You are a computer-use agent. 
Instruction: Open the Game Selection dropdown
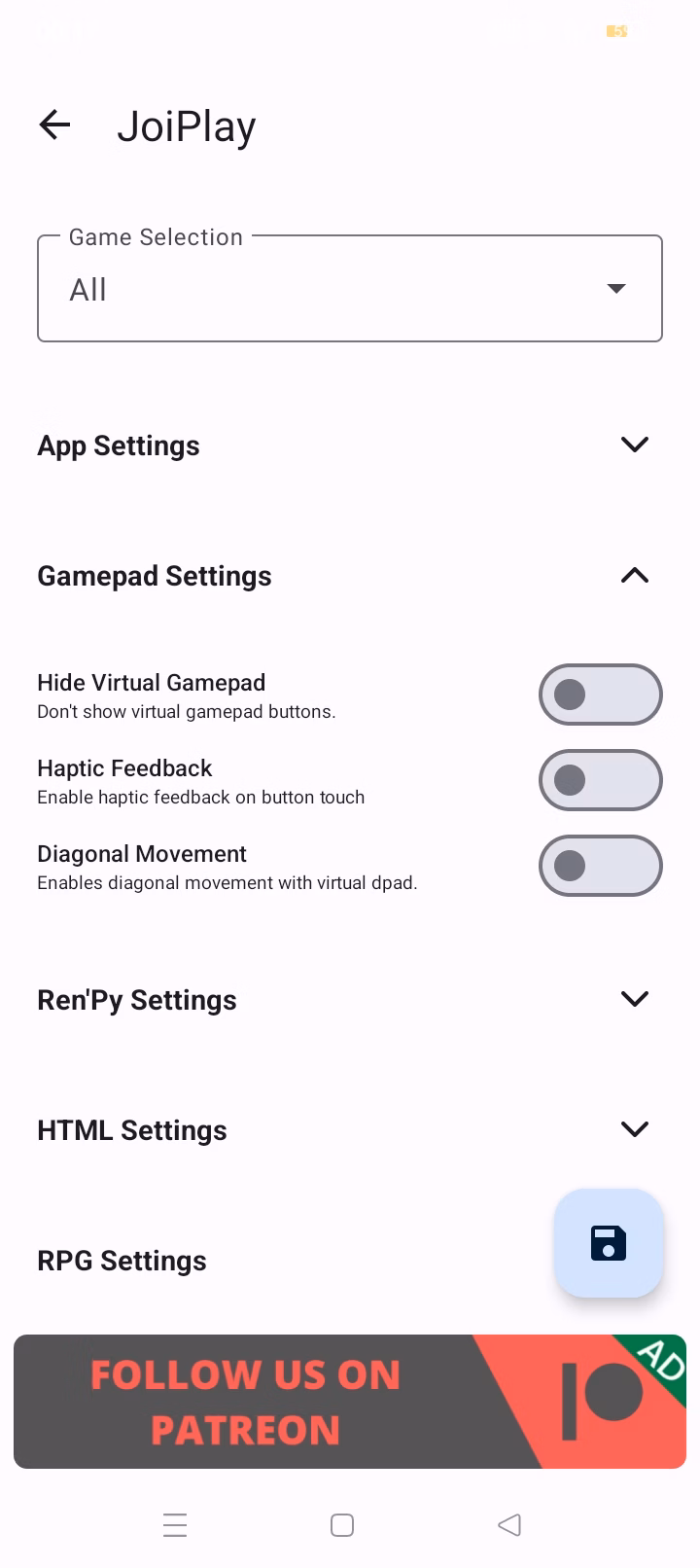point(350,289)
